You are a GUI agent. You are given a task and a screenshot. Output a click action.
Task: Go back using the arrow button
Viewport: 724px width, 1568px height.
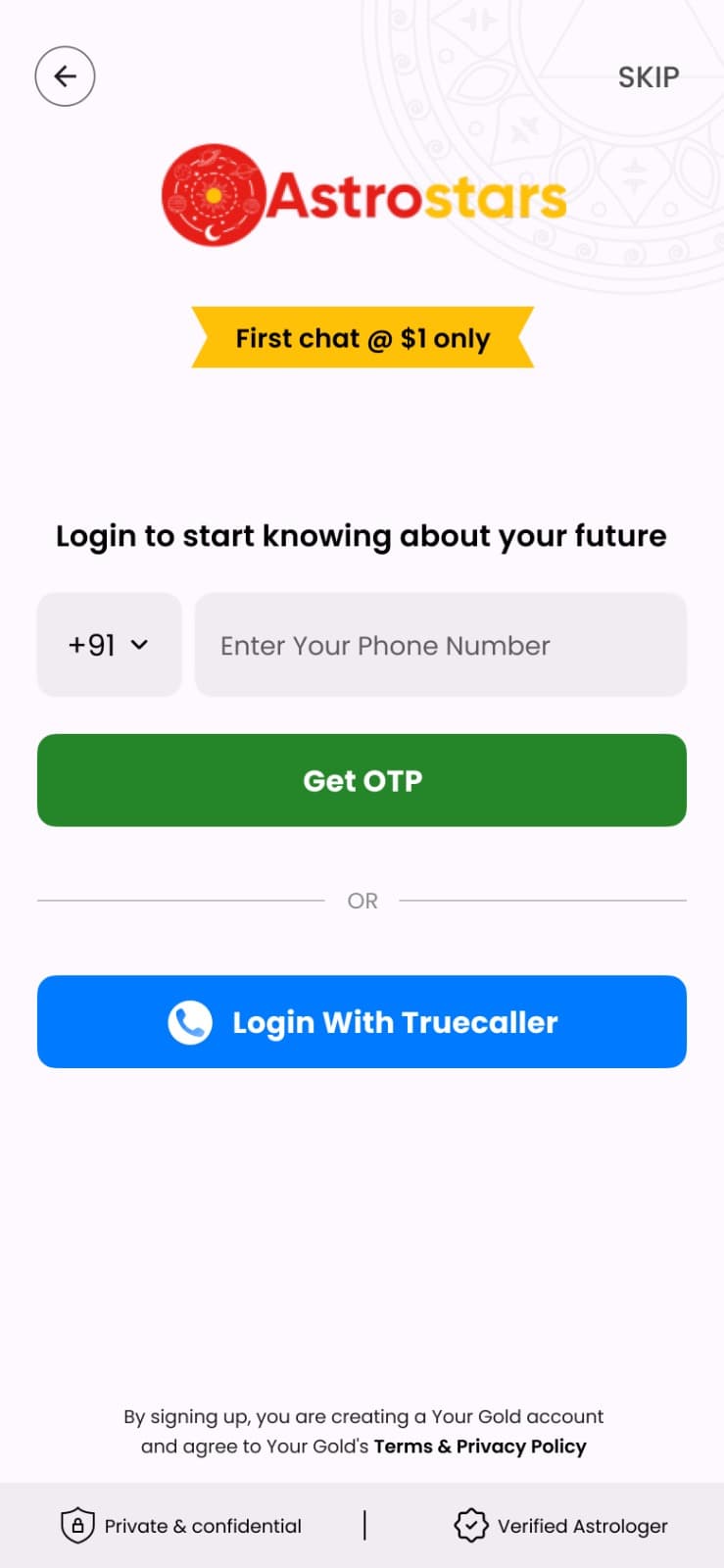65,76
